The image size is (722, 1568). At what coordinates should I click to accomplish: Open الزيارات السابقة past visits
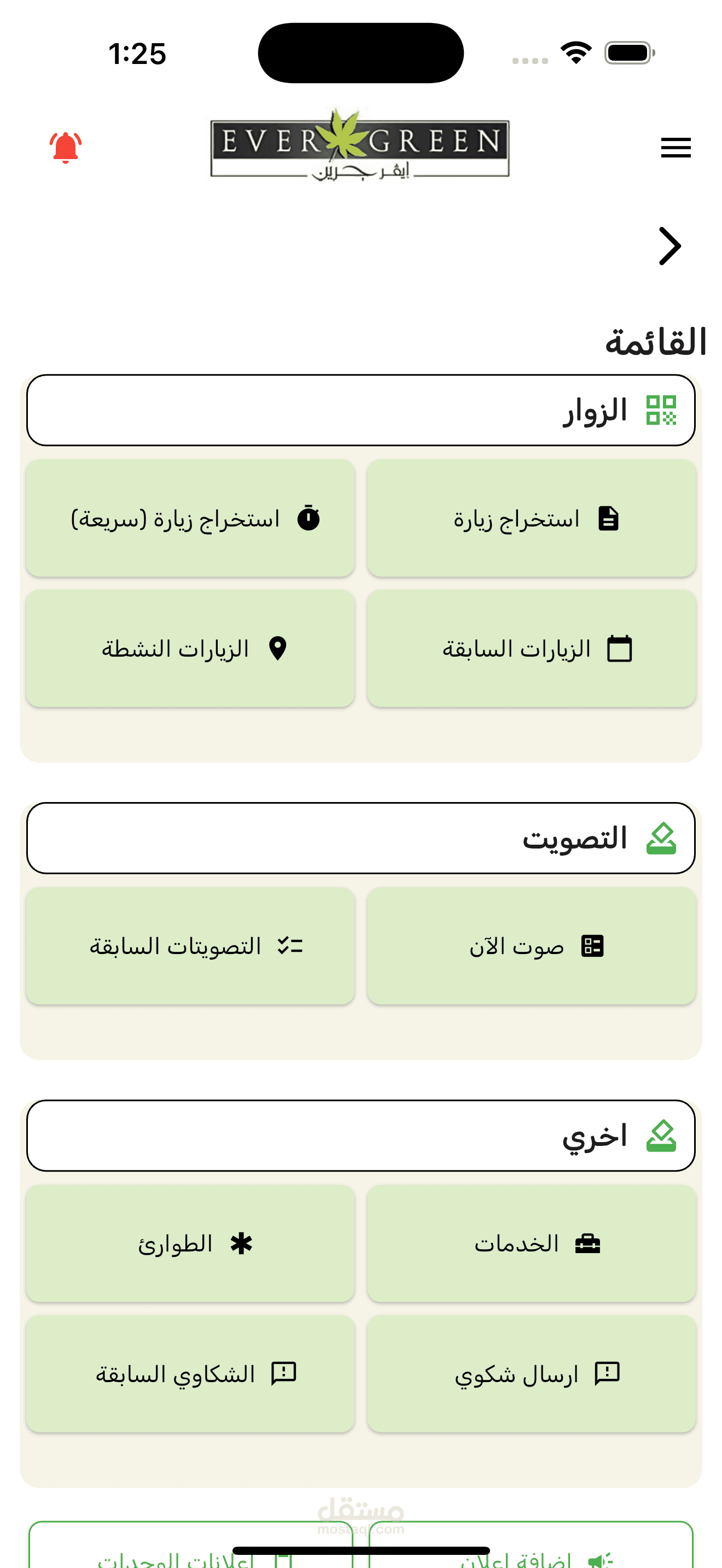(531, 648)
